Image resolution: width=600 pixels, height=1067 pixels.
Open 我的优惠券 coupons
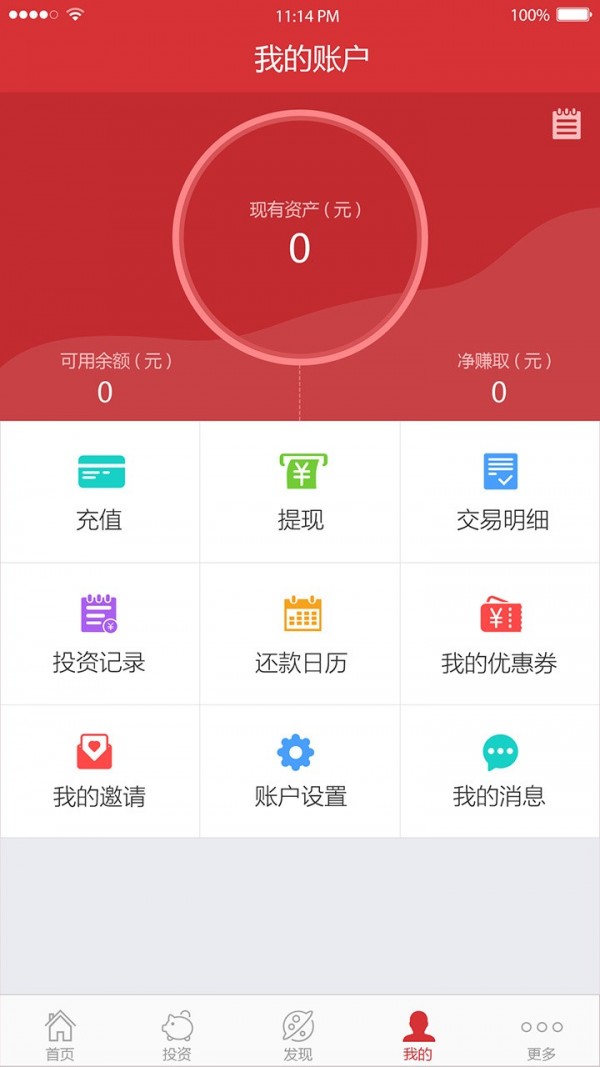tap(500, 634)
